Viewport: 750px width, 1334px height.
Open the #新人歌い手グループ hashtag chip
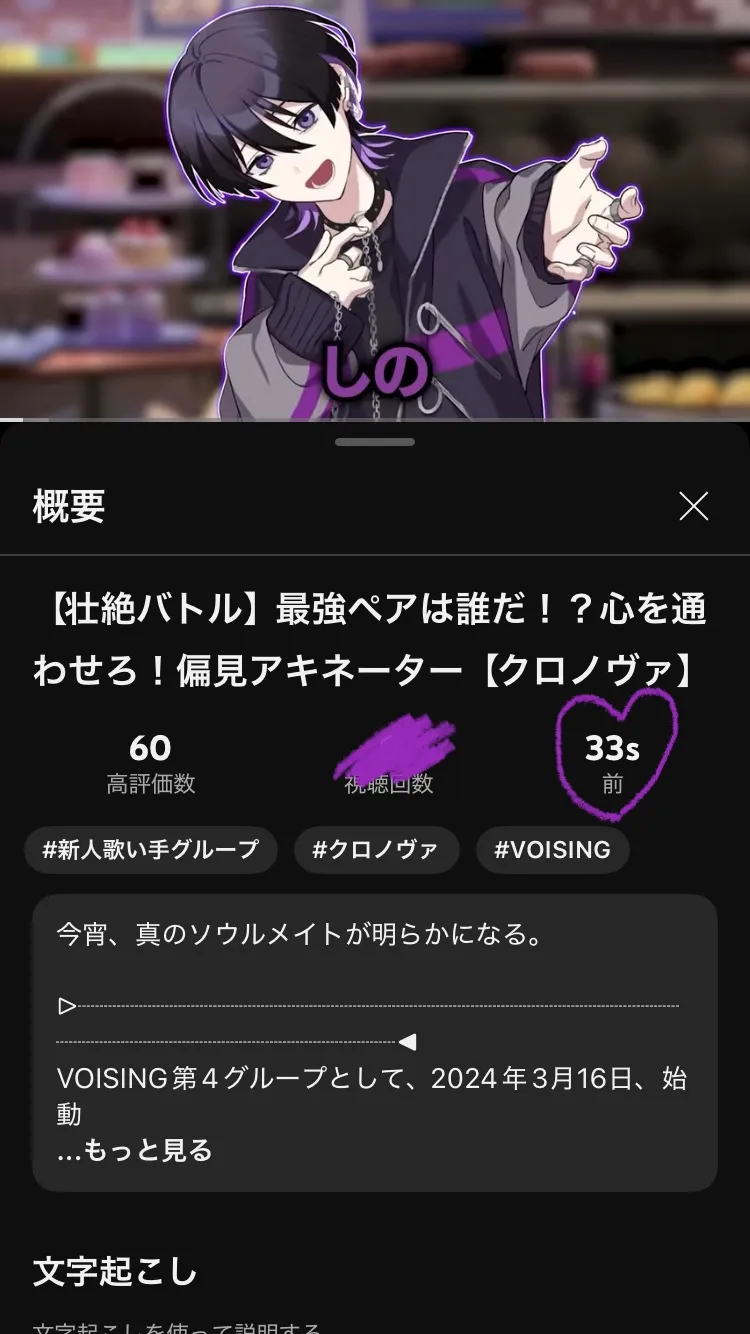[x=151, y=850]
